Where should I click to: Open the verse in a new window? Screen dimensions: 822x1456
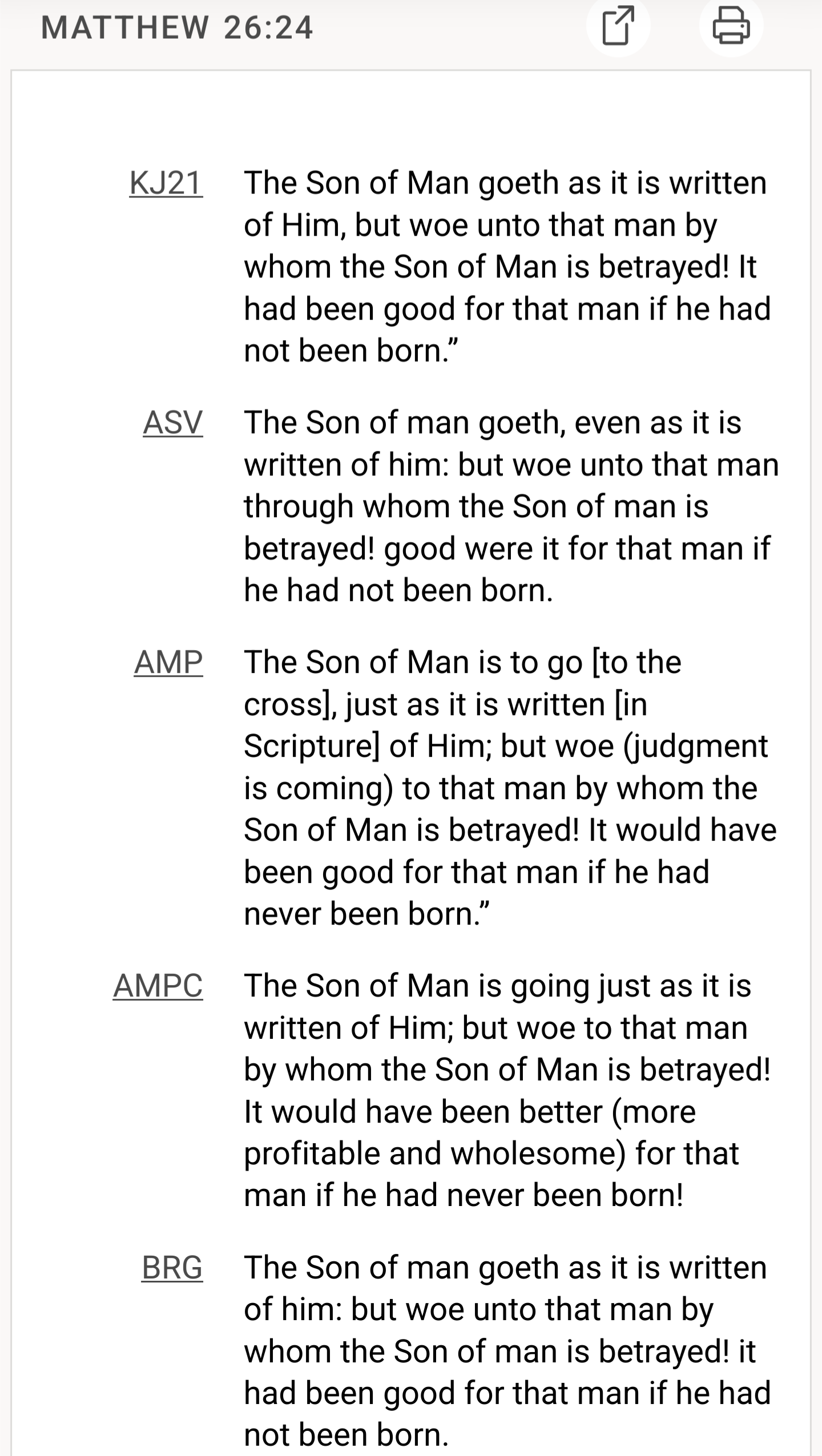click(618, 26)
